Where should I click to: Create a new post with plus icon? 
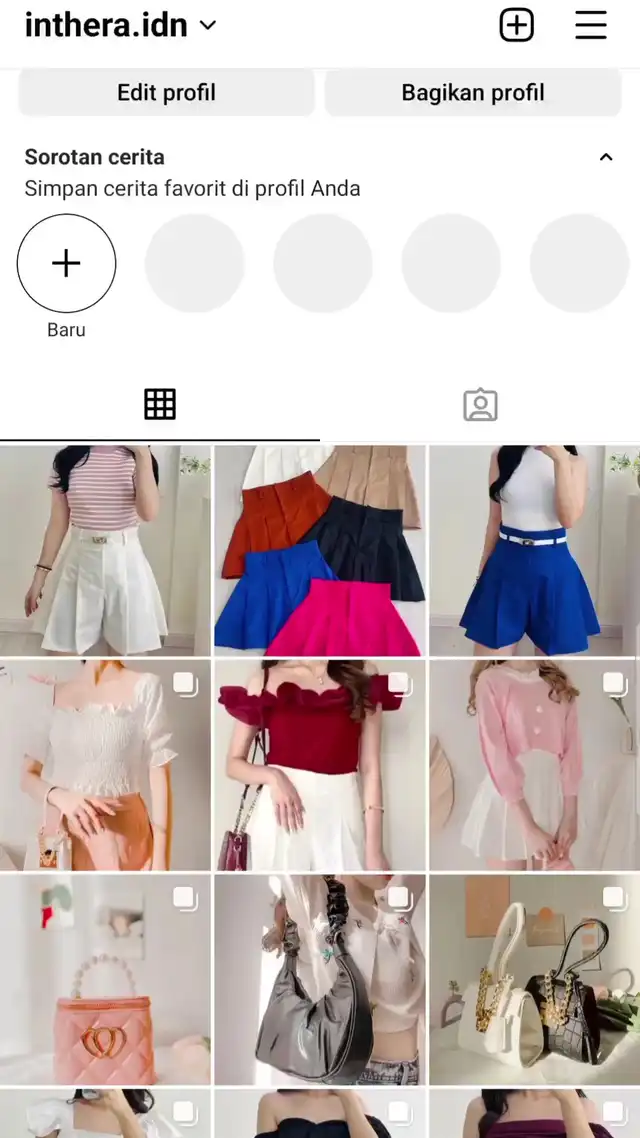pos(517,25)
